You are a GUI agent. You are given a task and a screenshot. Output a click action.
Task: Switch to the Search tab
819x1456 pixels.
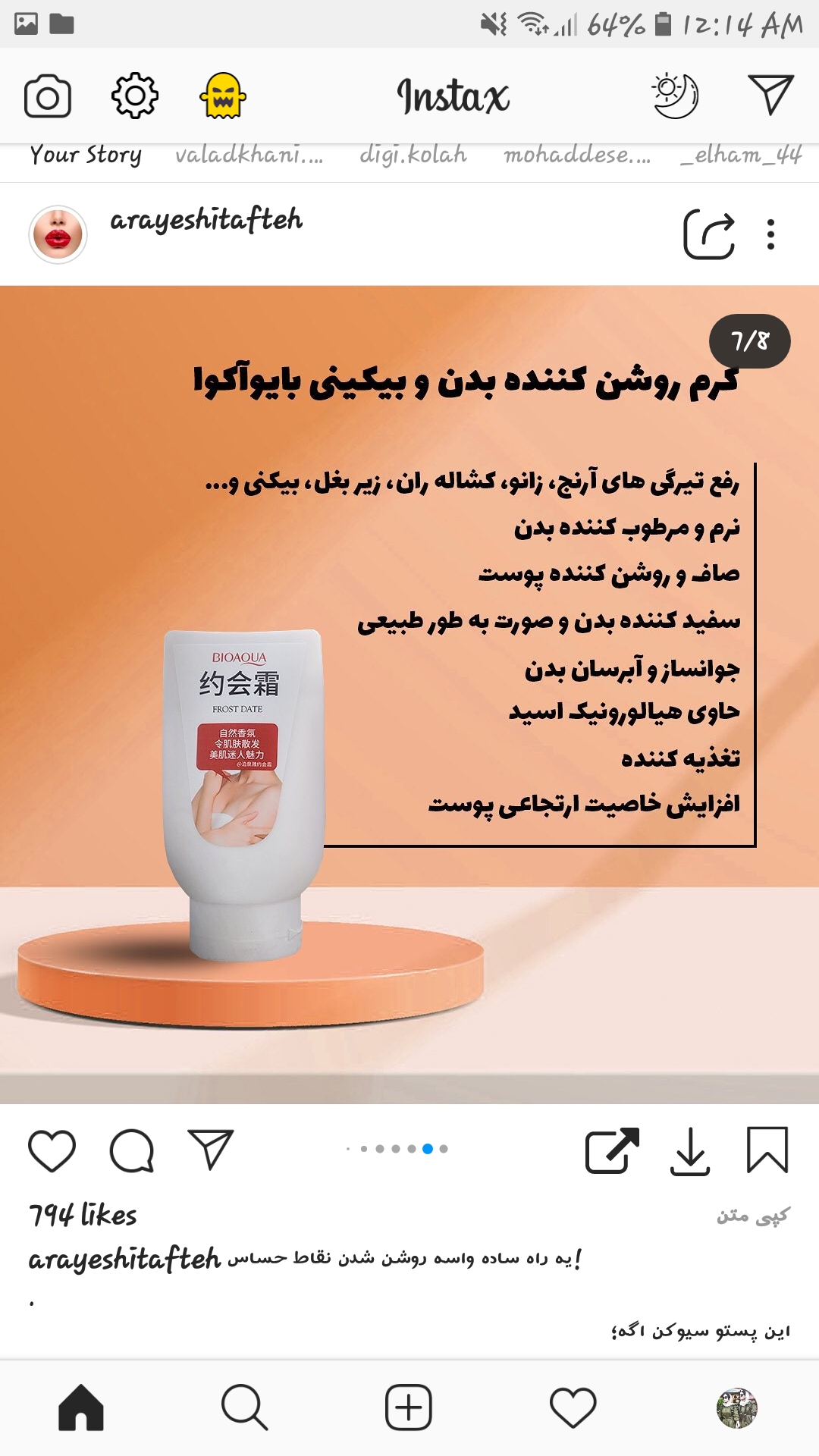(x=244, y=1407)
